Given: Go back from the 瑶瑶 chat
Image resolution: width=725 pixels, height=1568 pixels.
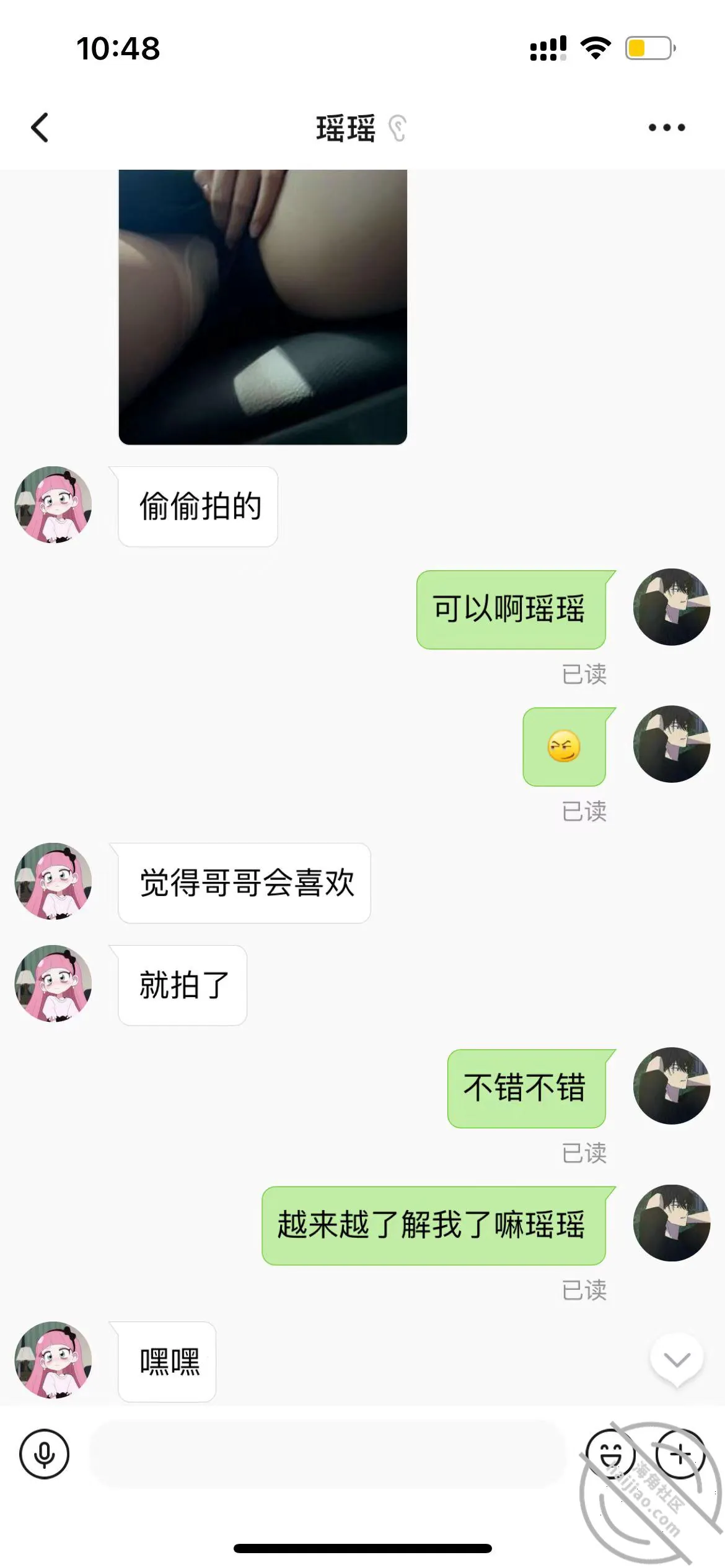Looking at the screenshot, I should coord(40,128).
